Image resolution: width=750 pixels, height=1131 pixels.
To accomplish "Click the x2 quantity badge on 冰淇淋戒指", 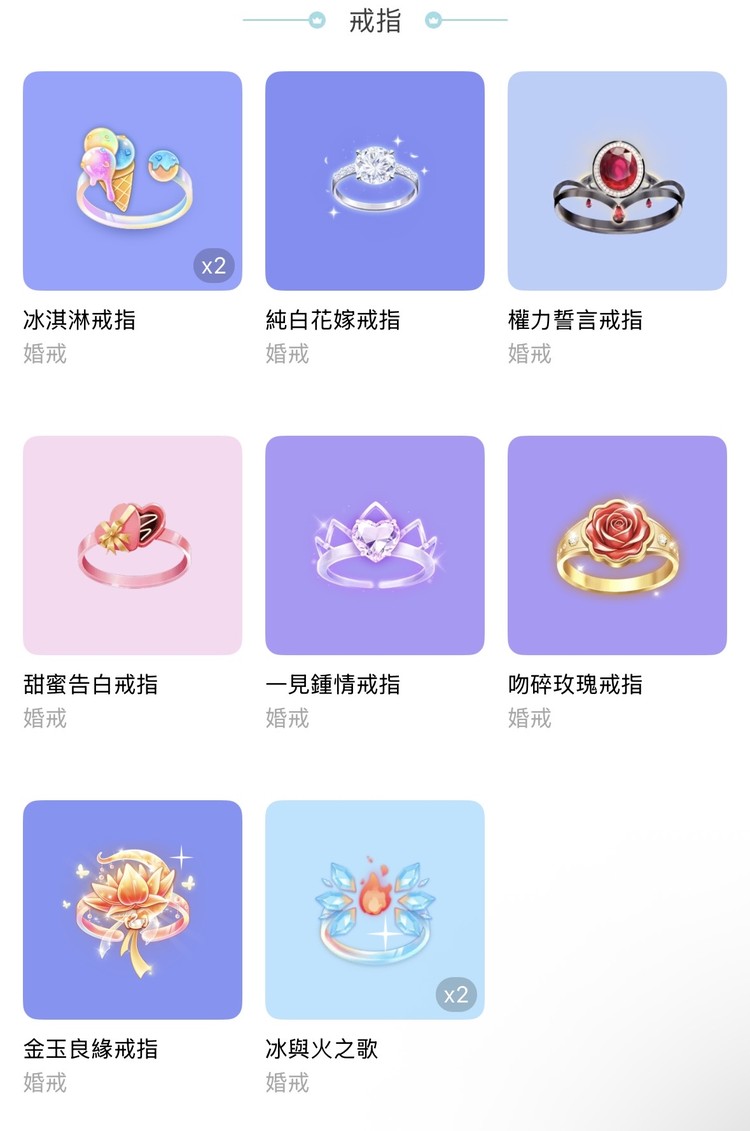I will tap(213, 265).
